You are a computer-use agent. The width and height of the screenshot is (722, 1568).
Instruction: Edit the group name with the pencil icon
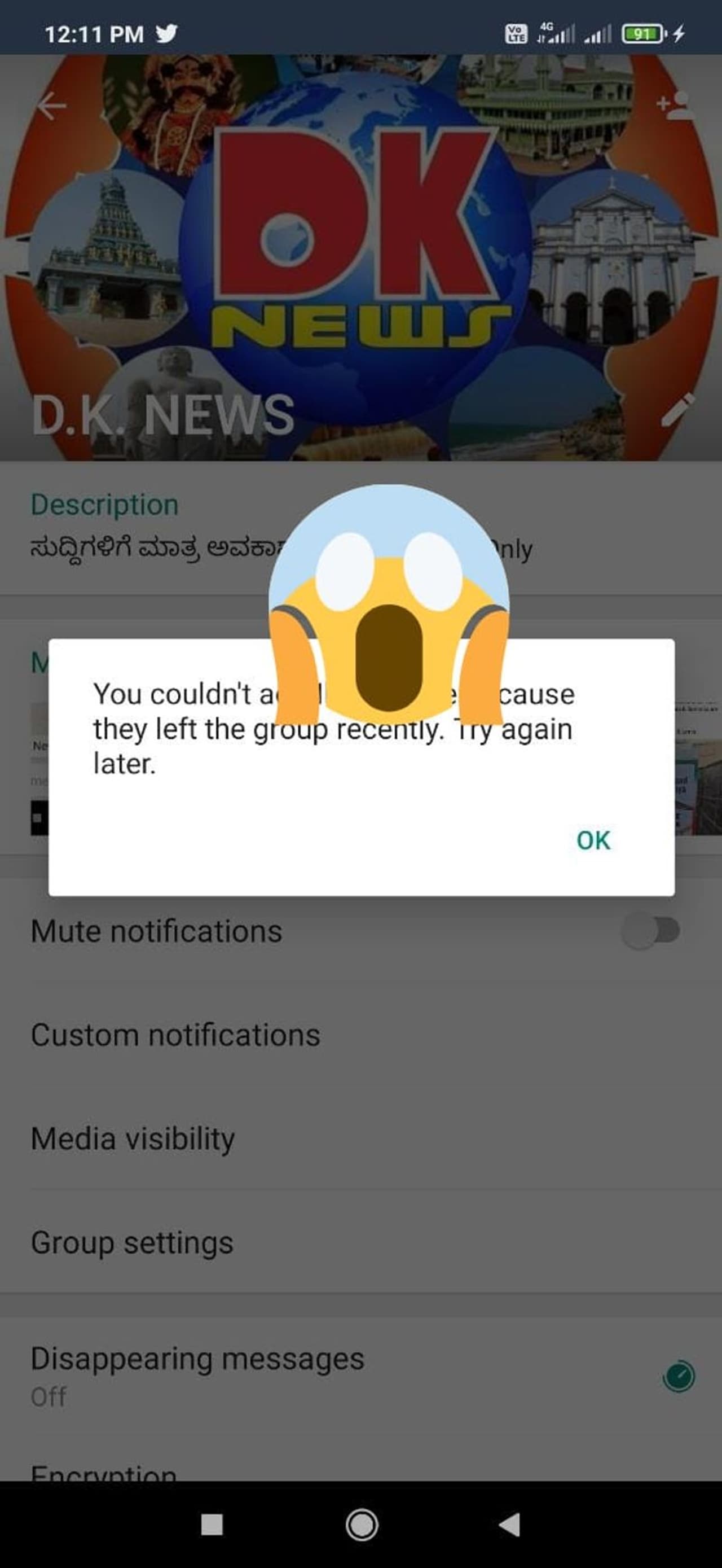tap(677, 410)
